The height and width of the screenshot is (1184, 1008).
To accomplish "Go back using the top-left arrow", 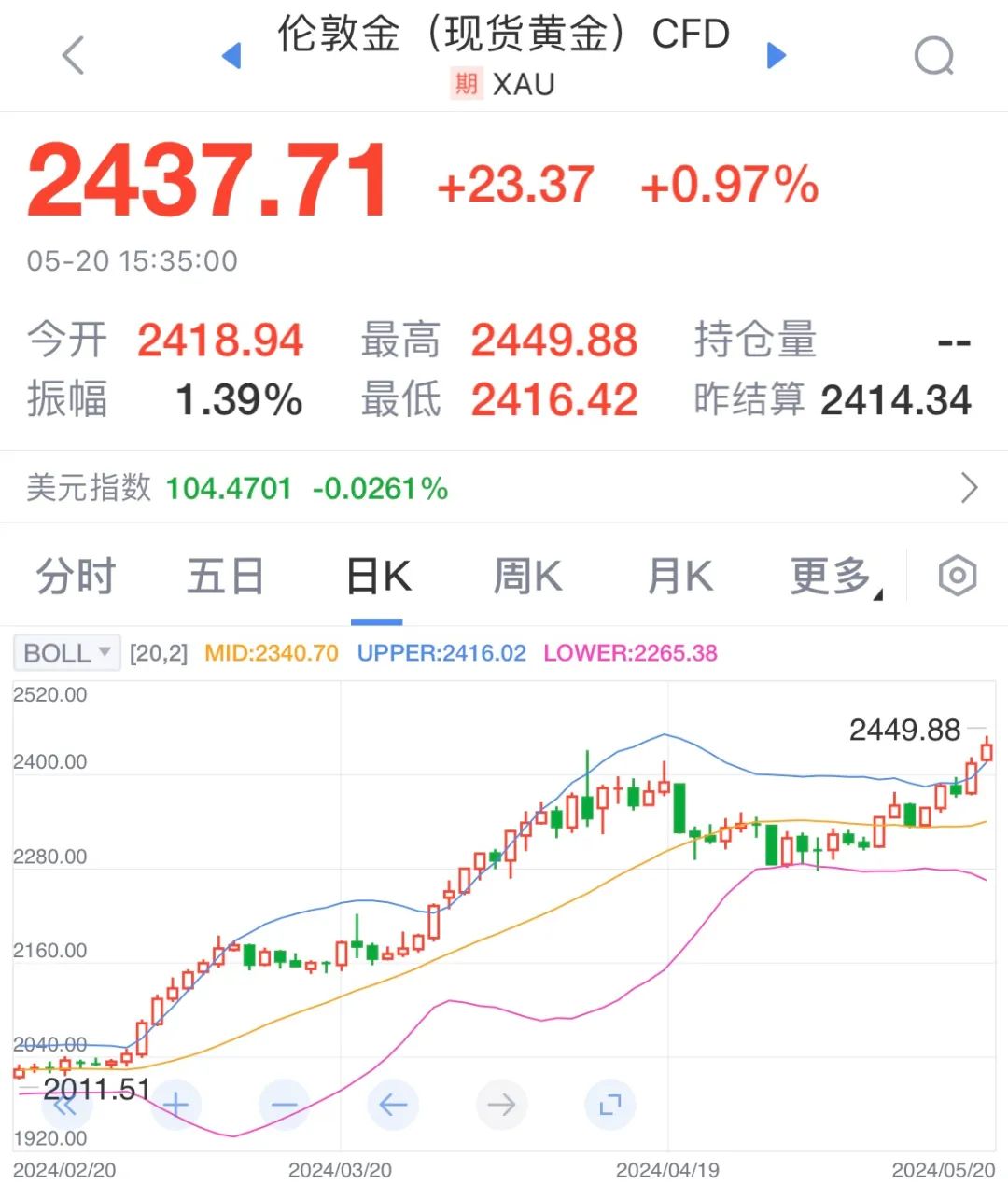I will tap(73, 55).
